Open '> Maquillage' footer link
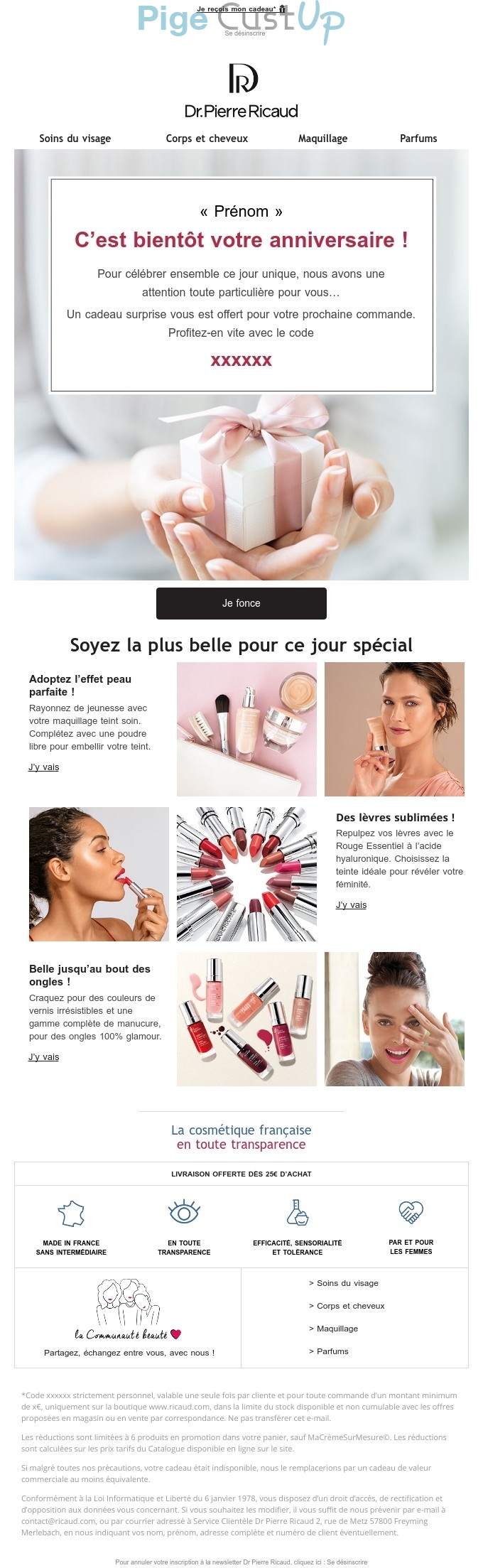 (x=333, y=1329)
